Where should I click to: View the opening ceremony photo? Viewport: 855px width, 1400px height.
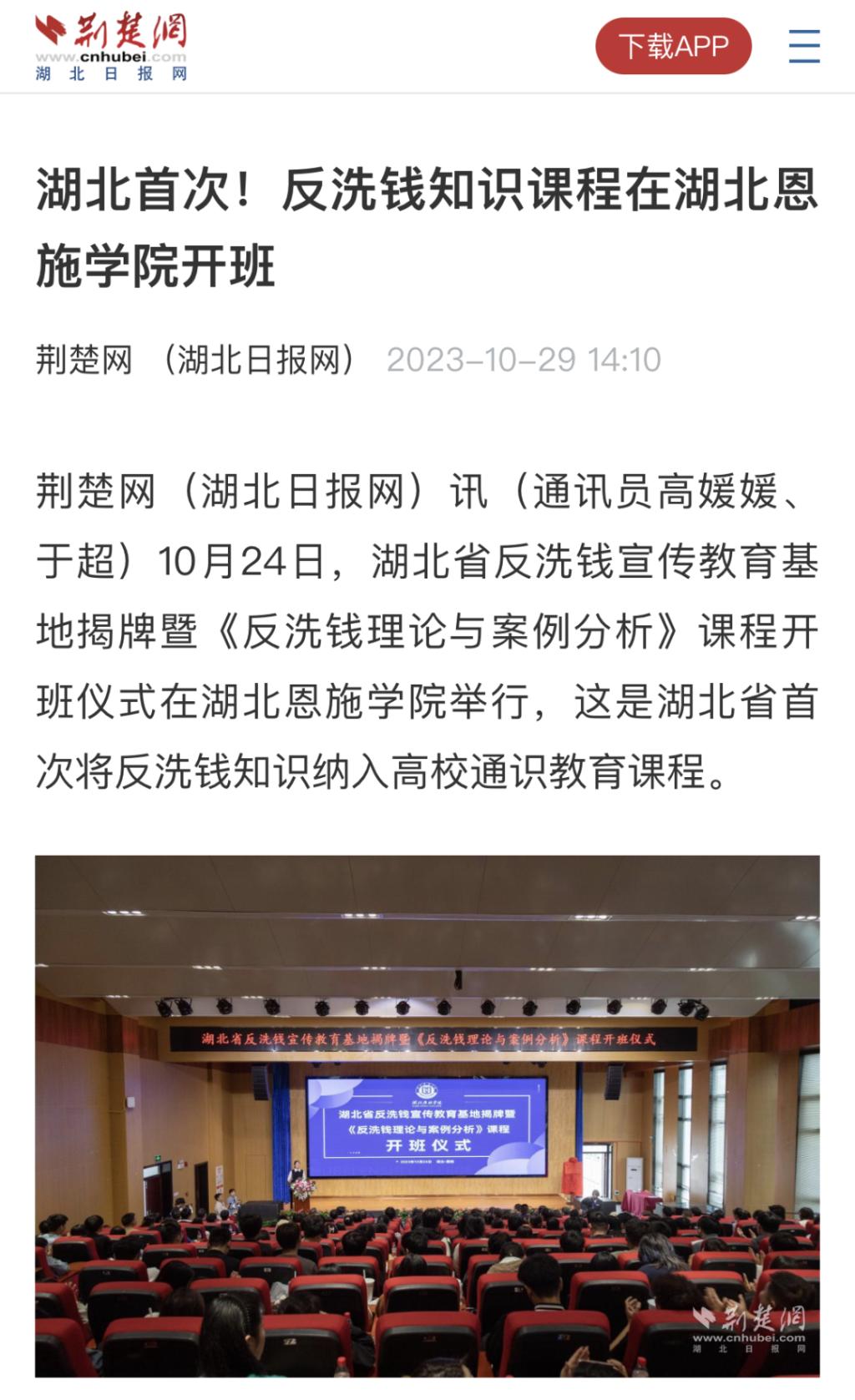pyautogui.click(x=427, y=1114)
